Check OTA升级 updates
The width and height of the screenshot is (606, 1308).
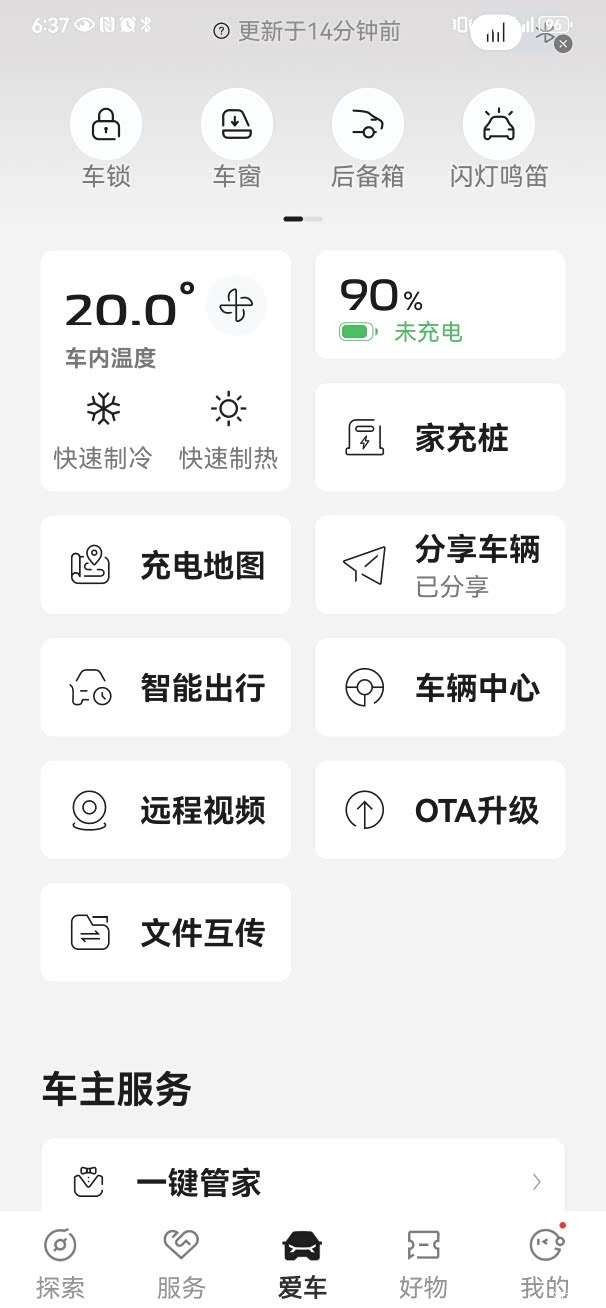pos(440,810)
